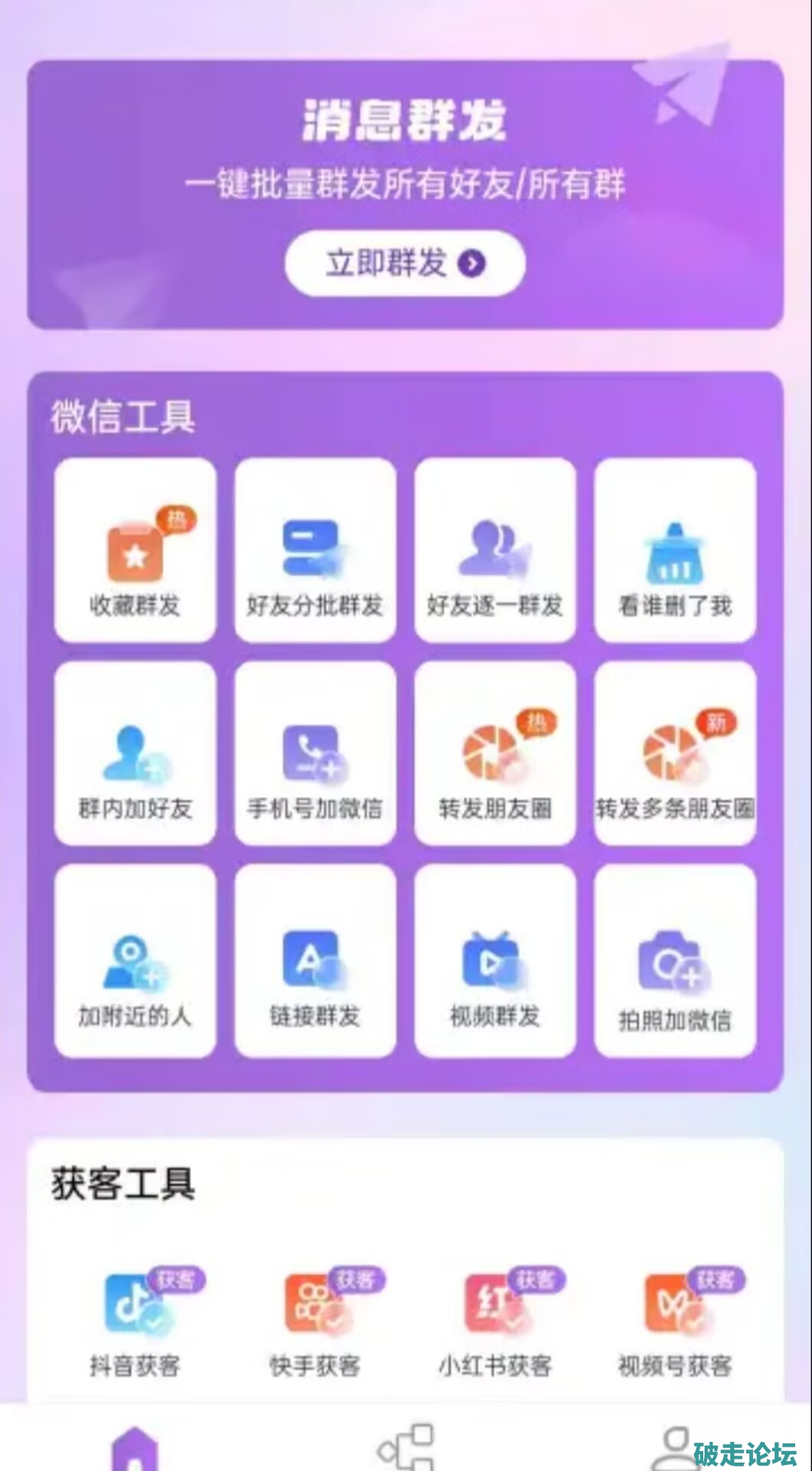
Task: Switch to the middle flowchart tab
Action: (406, 1446)
